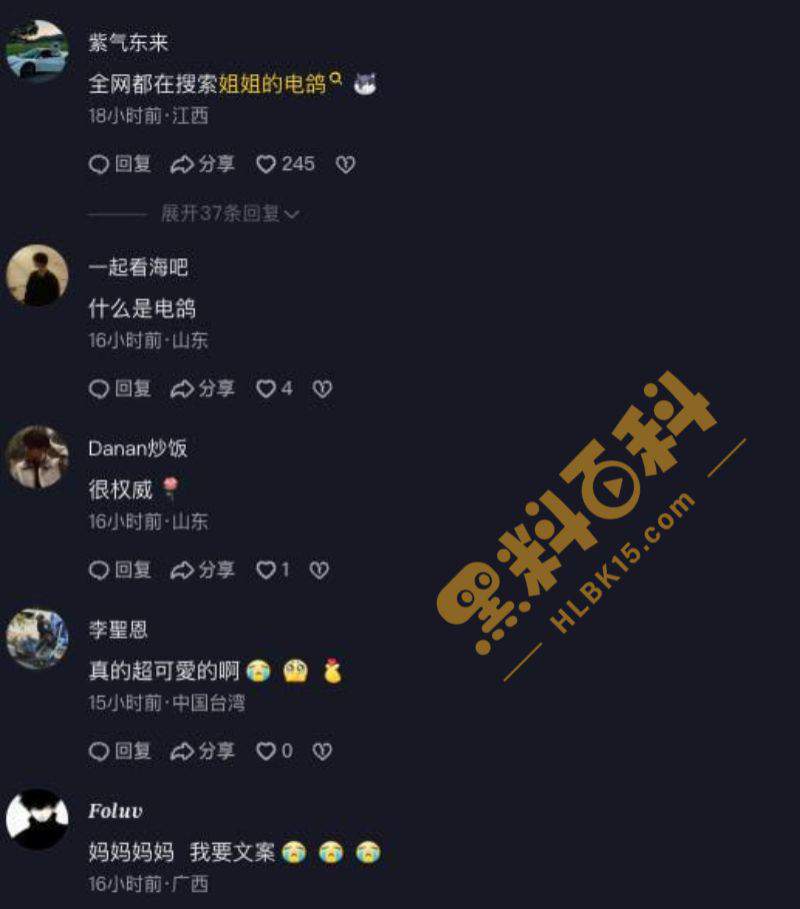Dislike Danan炒饭's comment
Screen dimensions: 800x909
tap(319, 570)
